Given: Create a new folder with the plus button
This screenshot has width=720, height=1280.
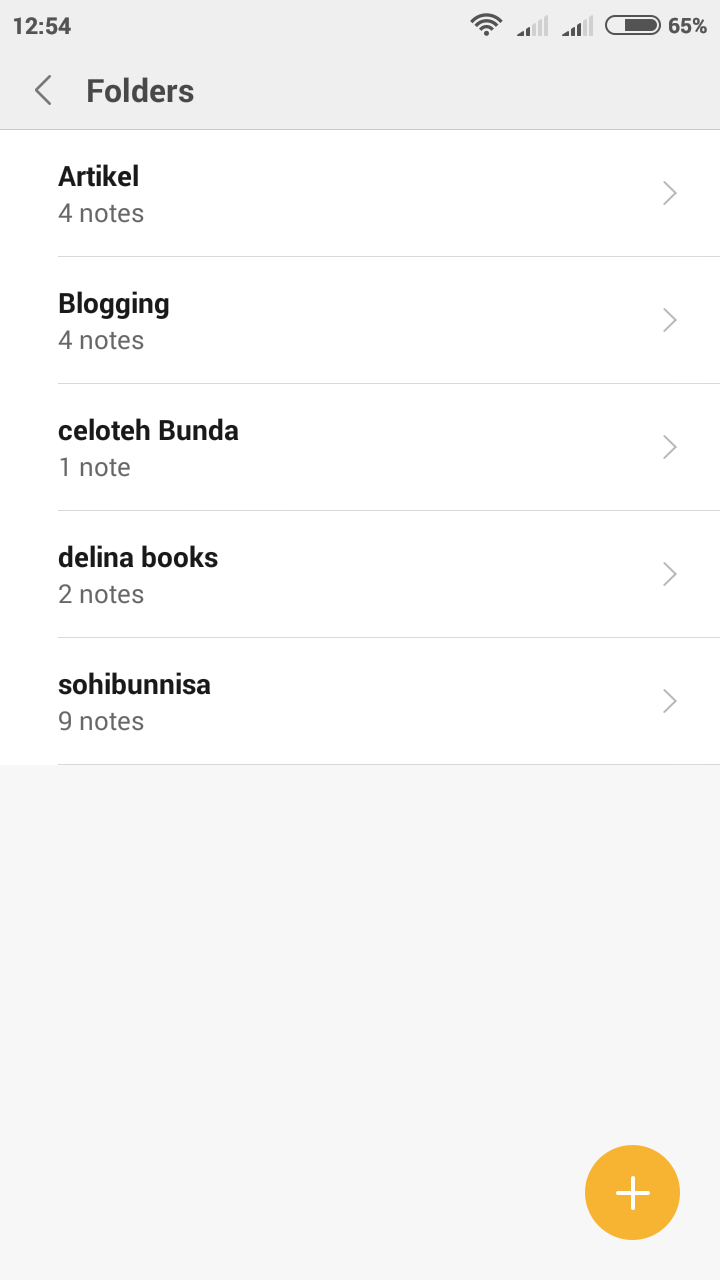Looking at the screenshot, I should point(632,1192).
